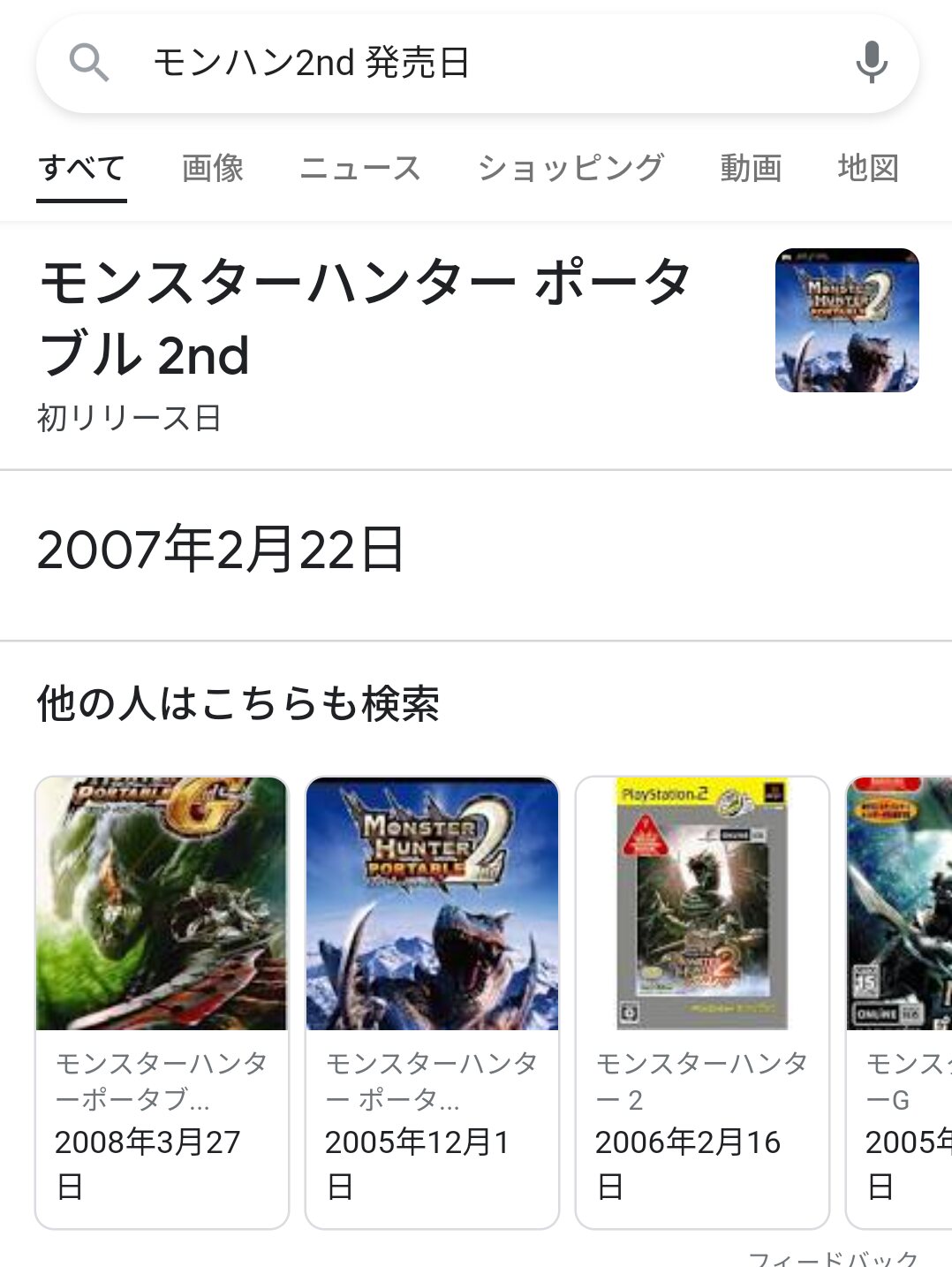Image resolution: width=952 pixels, height=1267 pixels.
Task: Open the card dated 2008年3月27日
Action: 162,1002
